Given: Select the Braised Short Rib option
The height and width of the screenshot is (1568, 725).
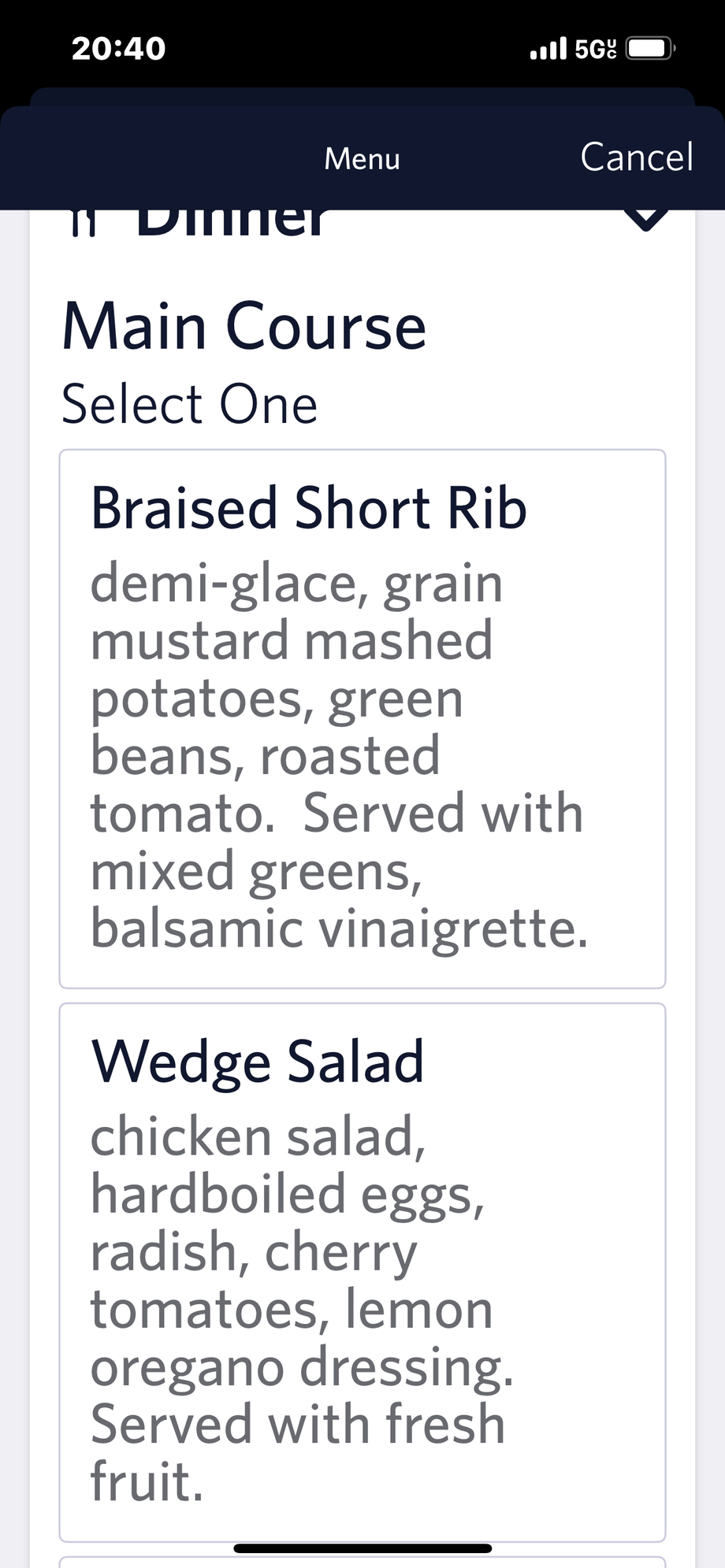Looking at the screenshot, I should point(362,717).
